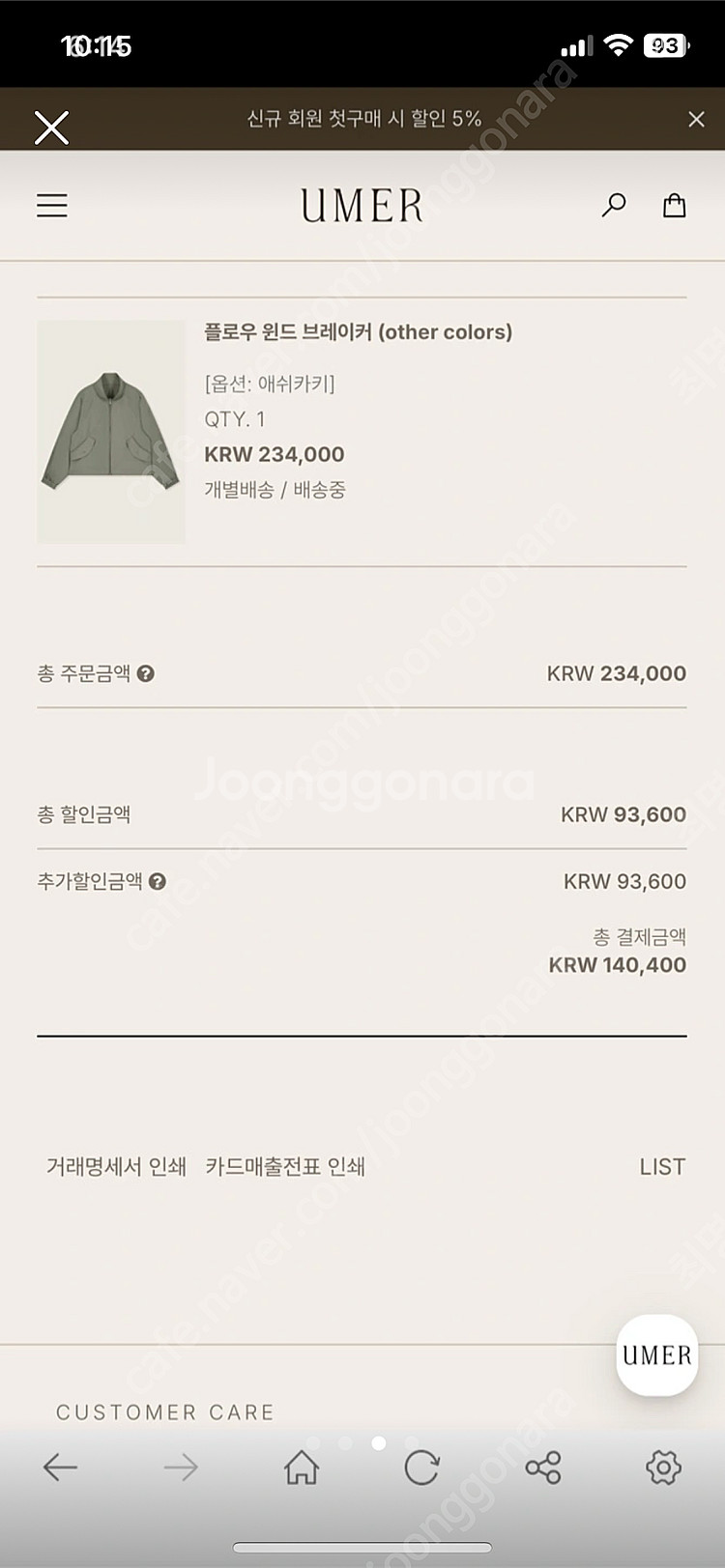Close the in-app browser with the X

click(x=51, y=127)
